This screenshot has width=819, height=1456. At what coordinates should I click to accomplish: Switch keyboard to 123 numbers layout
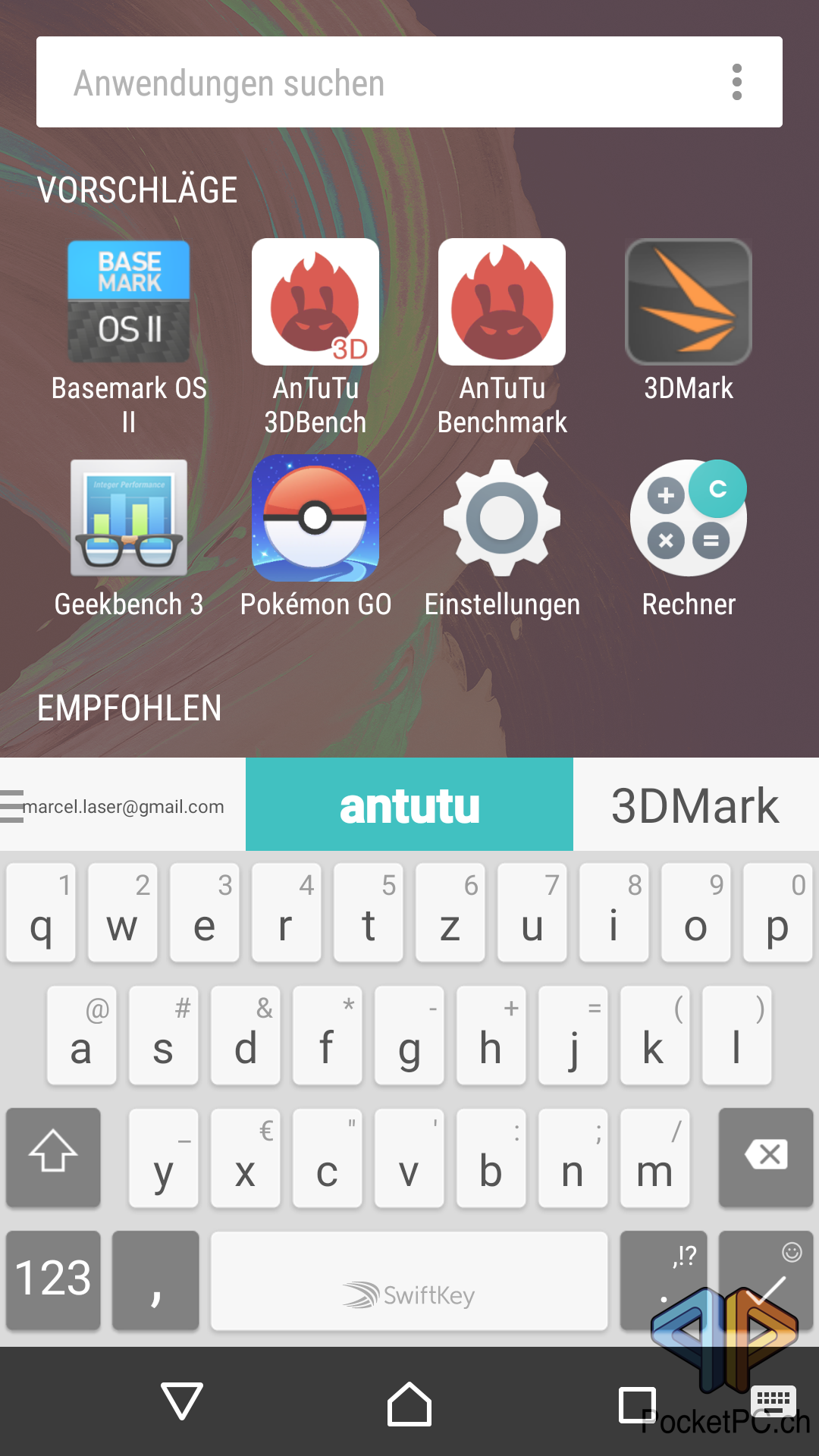coord(53,1279)
